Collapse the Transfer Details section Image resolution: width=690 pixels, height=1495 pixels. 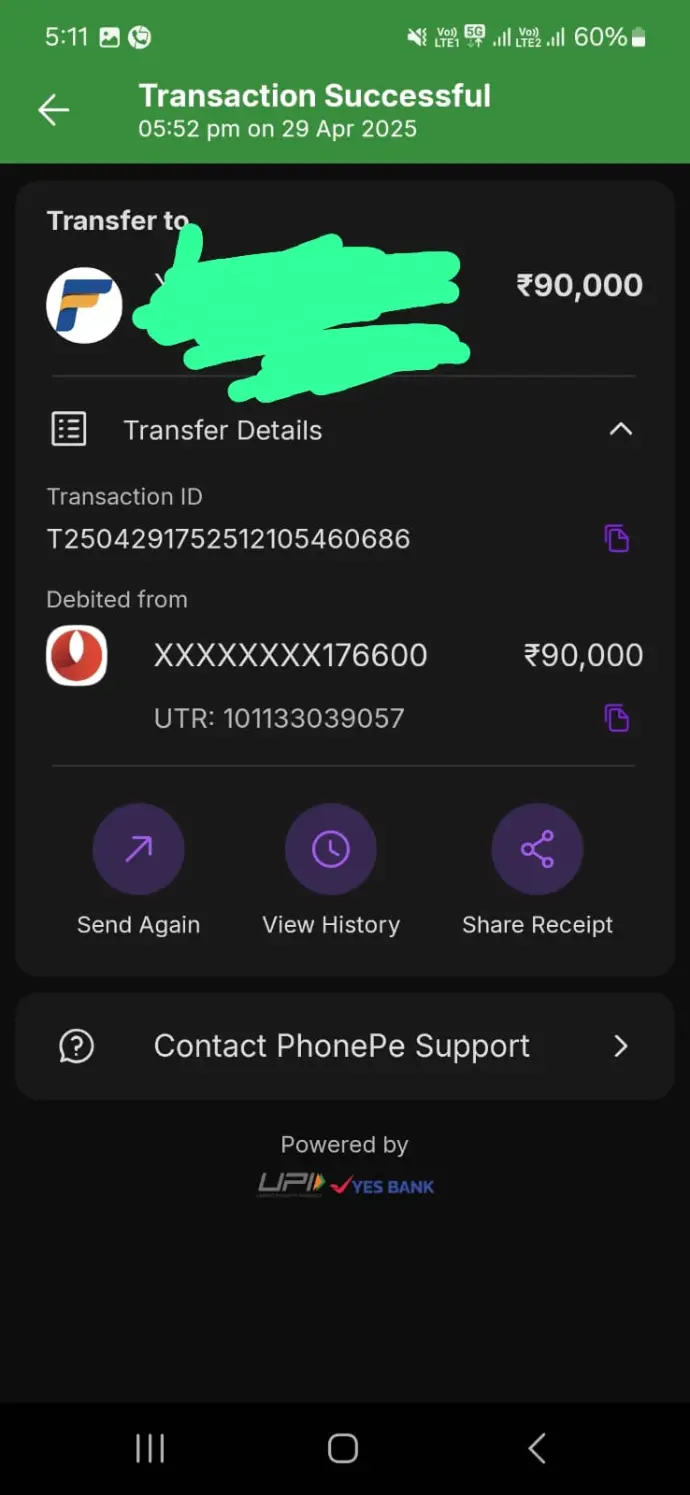tap(620, 430)
